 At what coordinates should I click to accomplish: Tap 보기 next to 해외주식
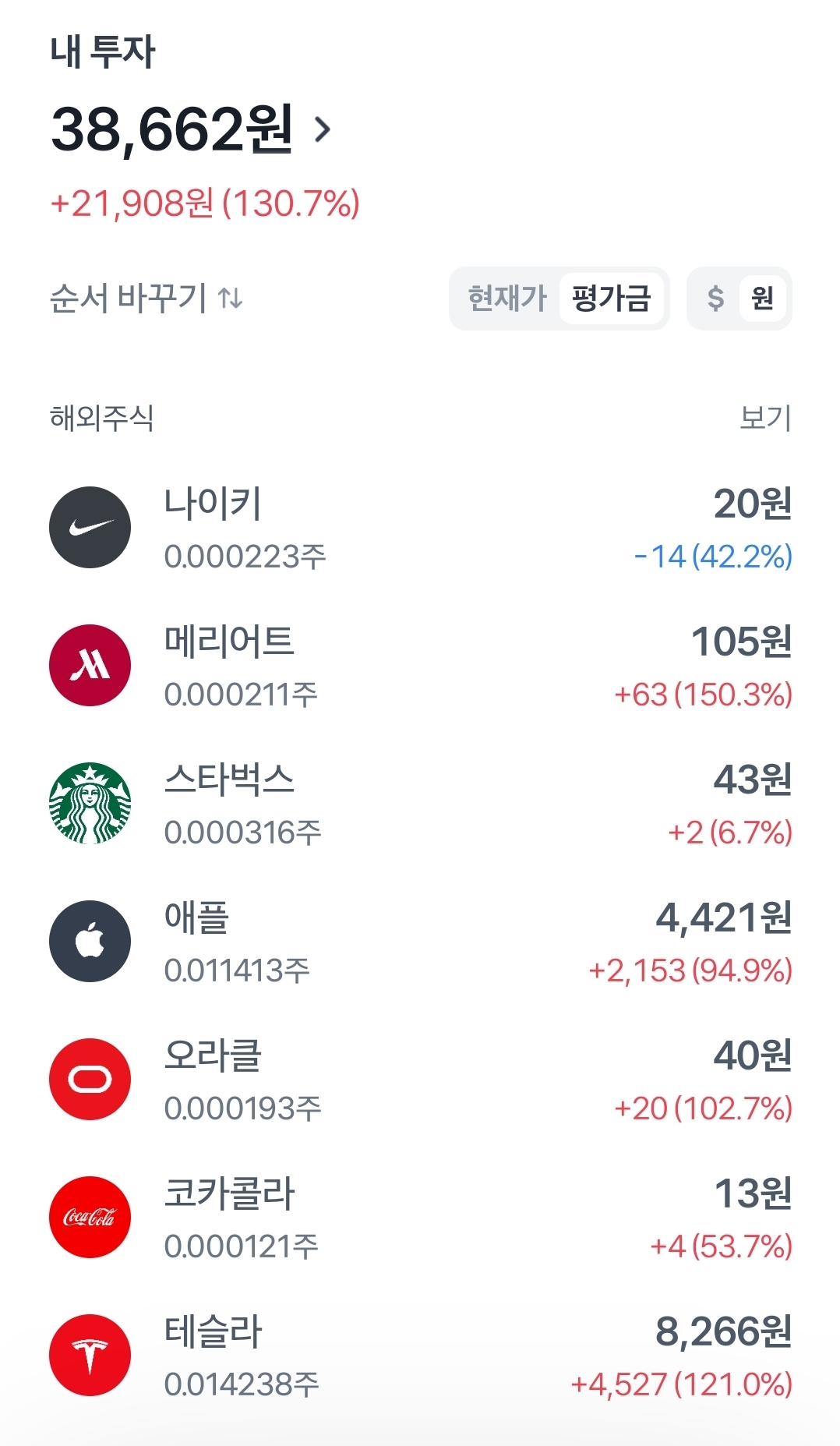[x=765, y=418]
